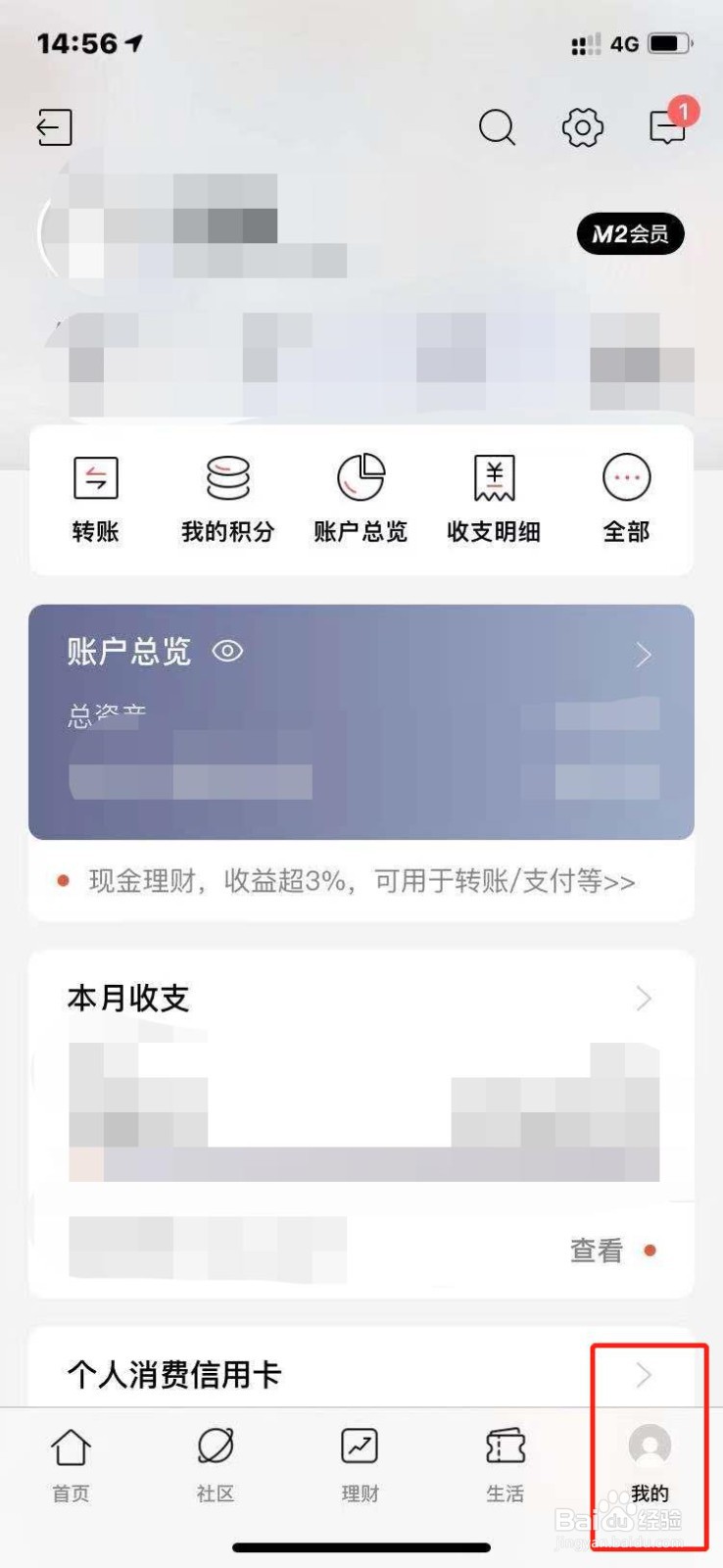The image size is (723, 1568).
Task: Tap the M2会员 membership badge
Action: [628, 233]
